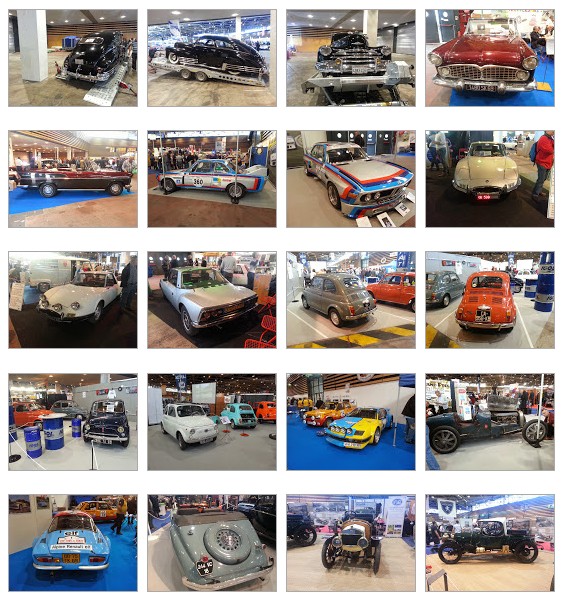563x600 pixels.
Task: View the race car numbered 360 photo
Action: [x=212, y=179]
